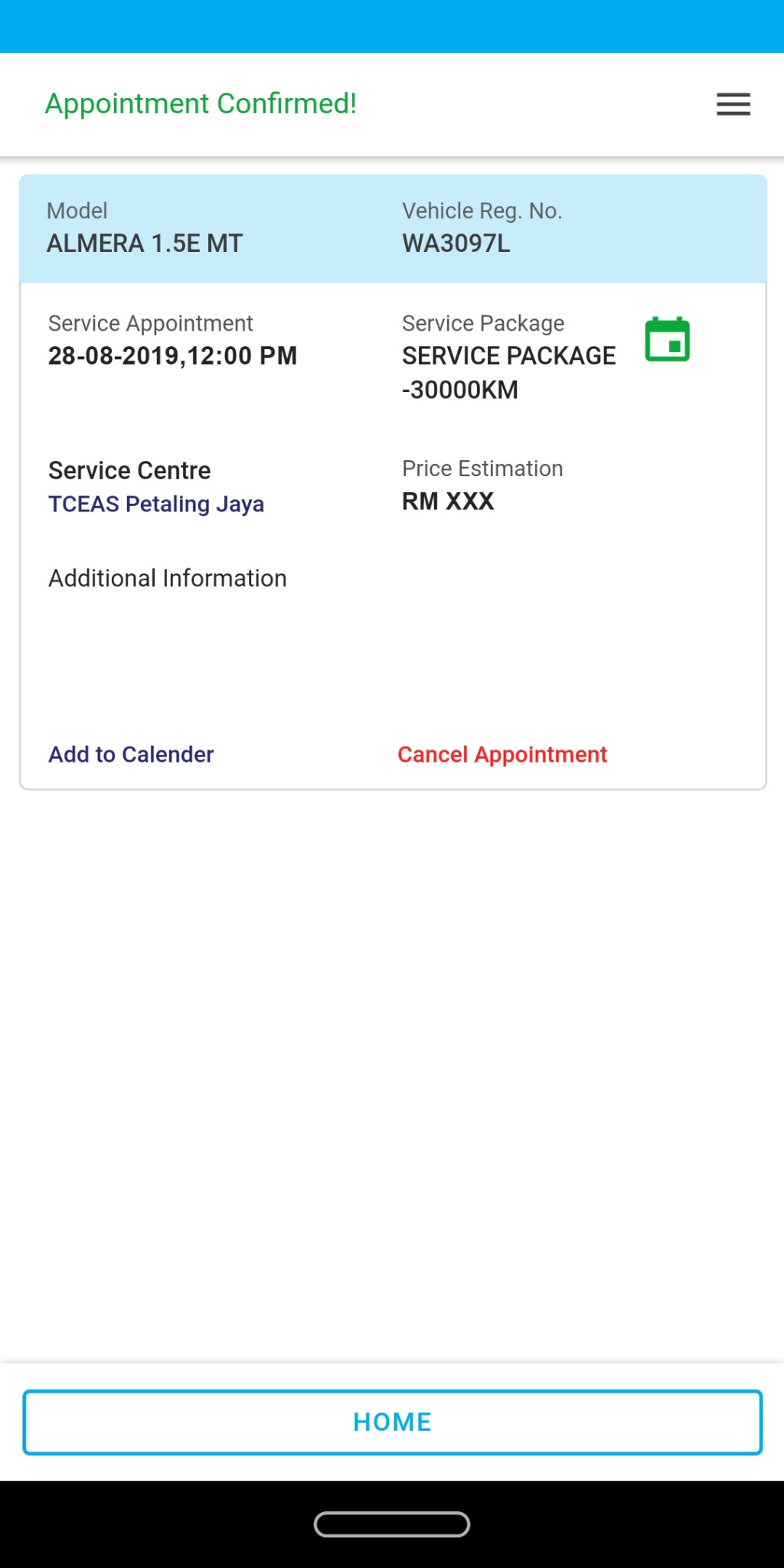The width and height of the screenshot is (784, 1568).
Task: Select Add to Calender
Action: [x=131, y=755]
